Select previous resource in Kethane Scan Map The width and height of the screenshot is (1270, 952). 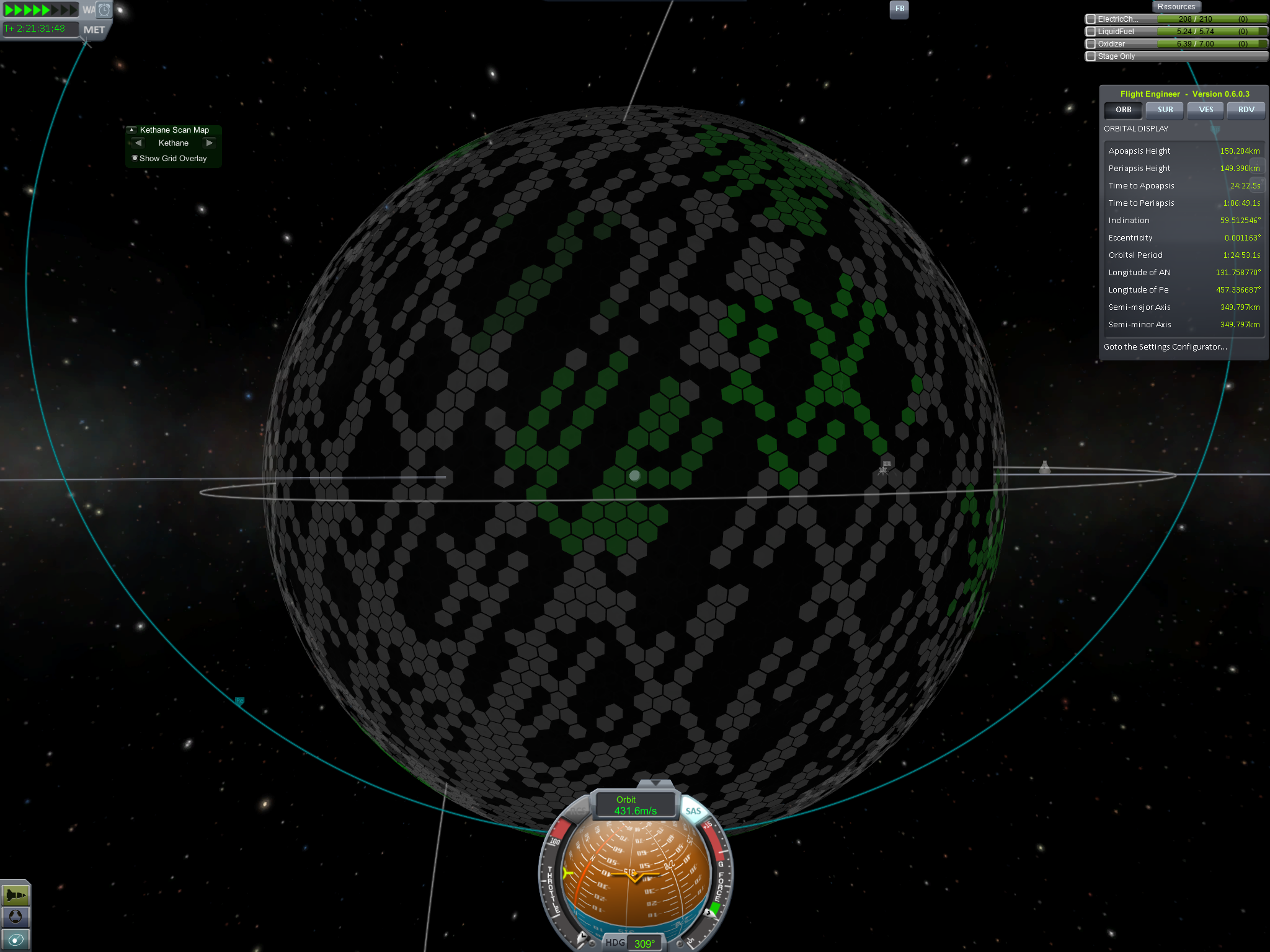coord(138,143)
